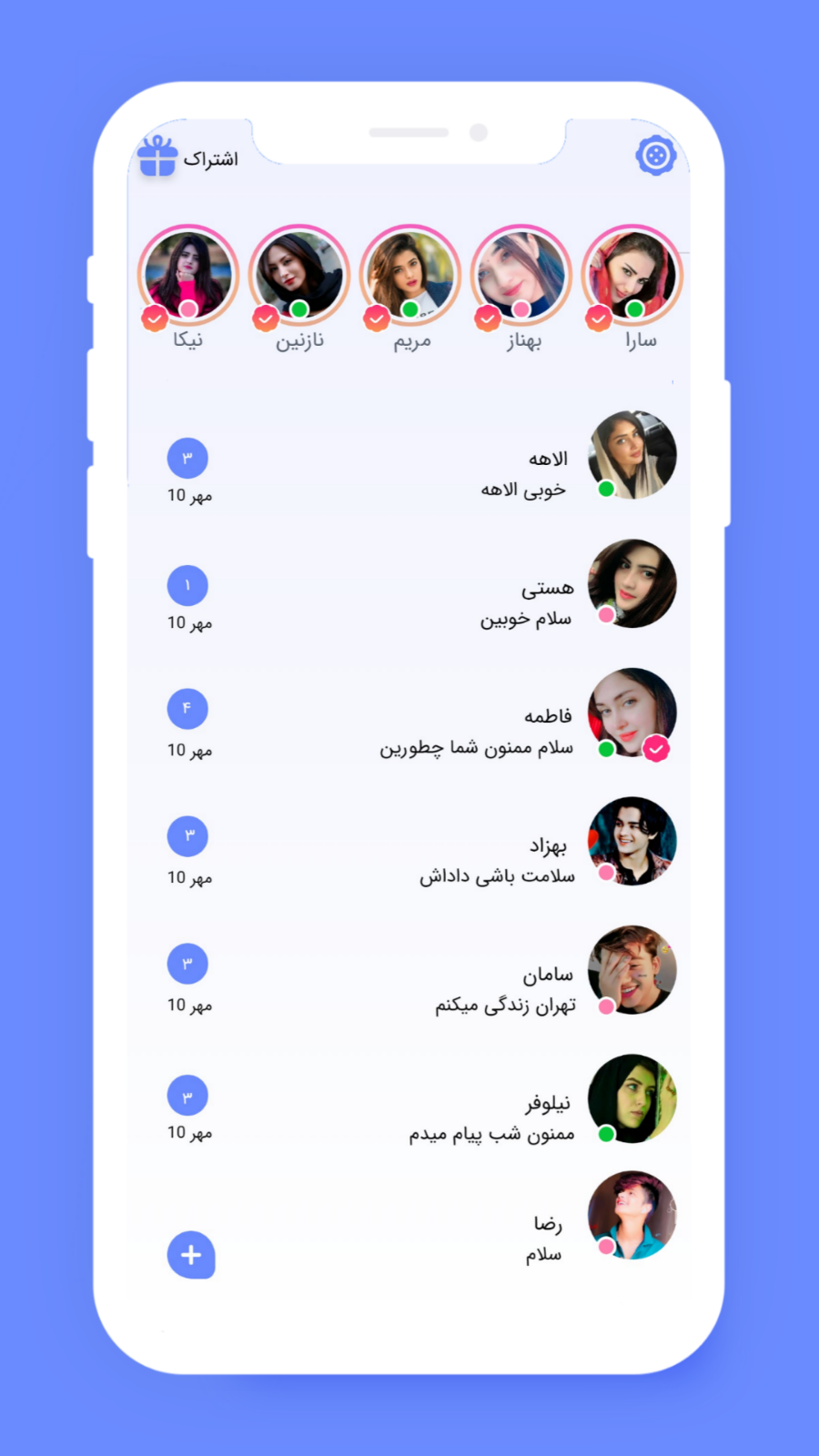
Task: Open بهناز's story circle
Action: click(521, 274)
